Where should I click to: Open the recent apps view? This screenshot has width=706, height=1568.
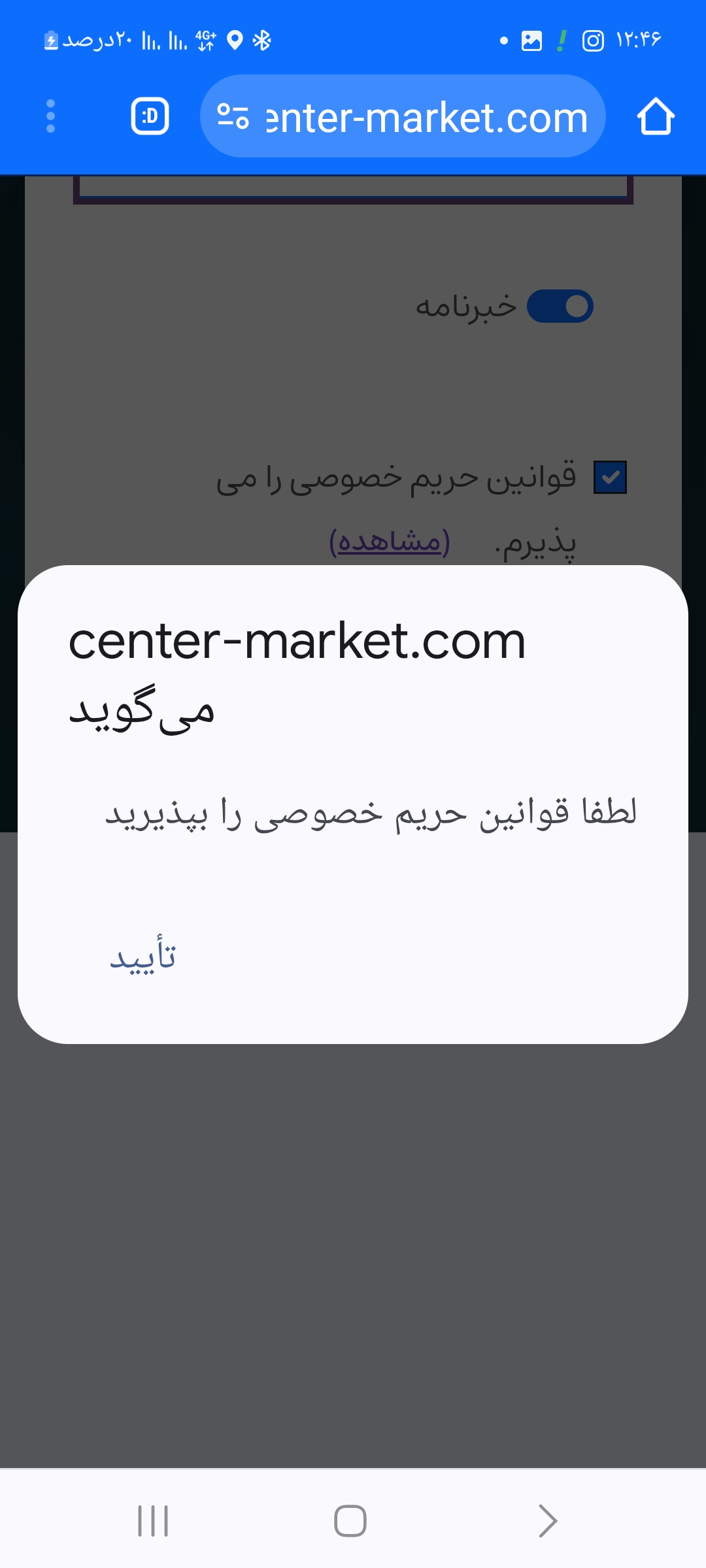click(x=154, y=1520)
